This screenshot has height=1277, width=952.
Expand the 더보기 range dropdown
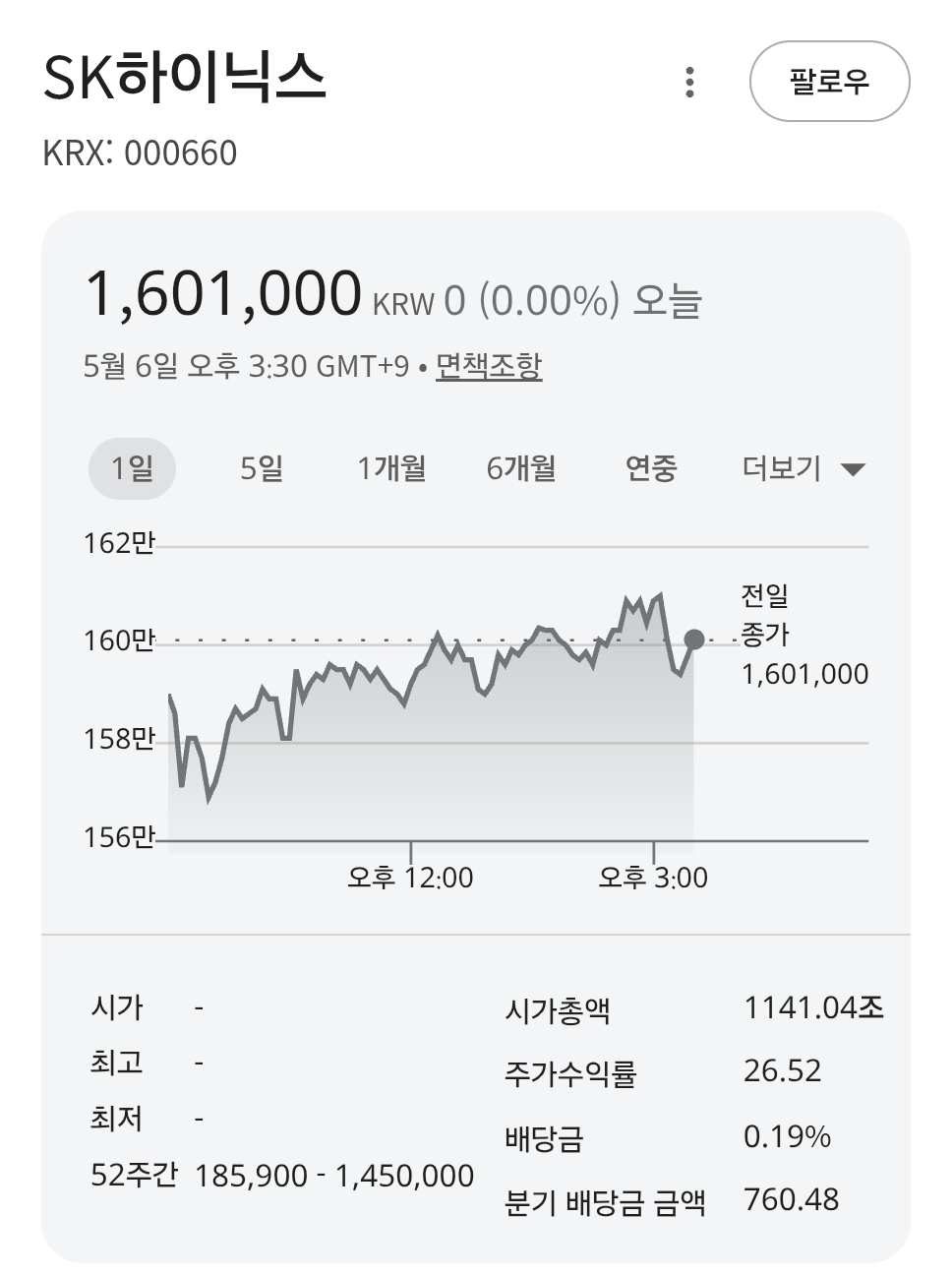pyautogui.click(x=803, y=468)
